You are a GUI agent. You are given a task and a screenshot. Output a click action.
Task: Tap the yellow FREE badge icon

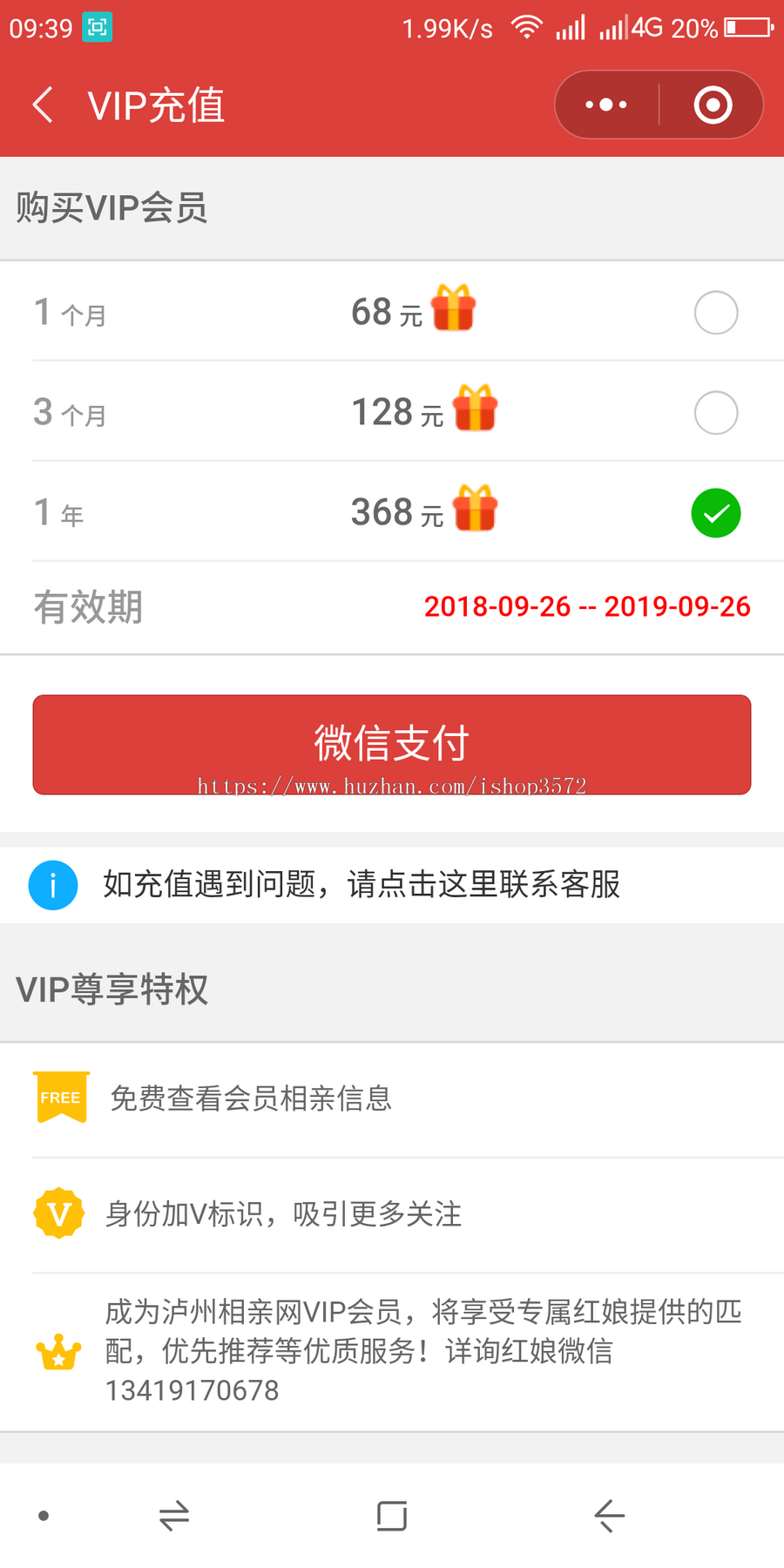59,1098
